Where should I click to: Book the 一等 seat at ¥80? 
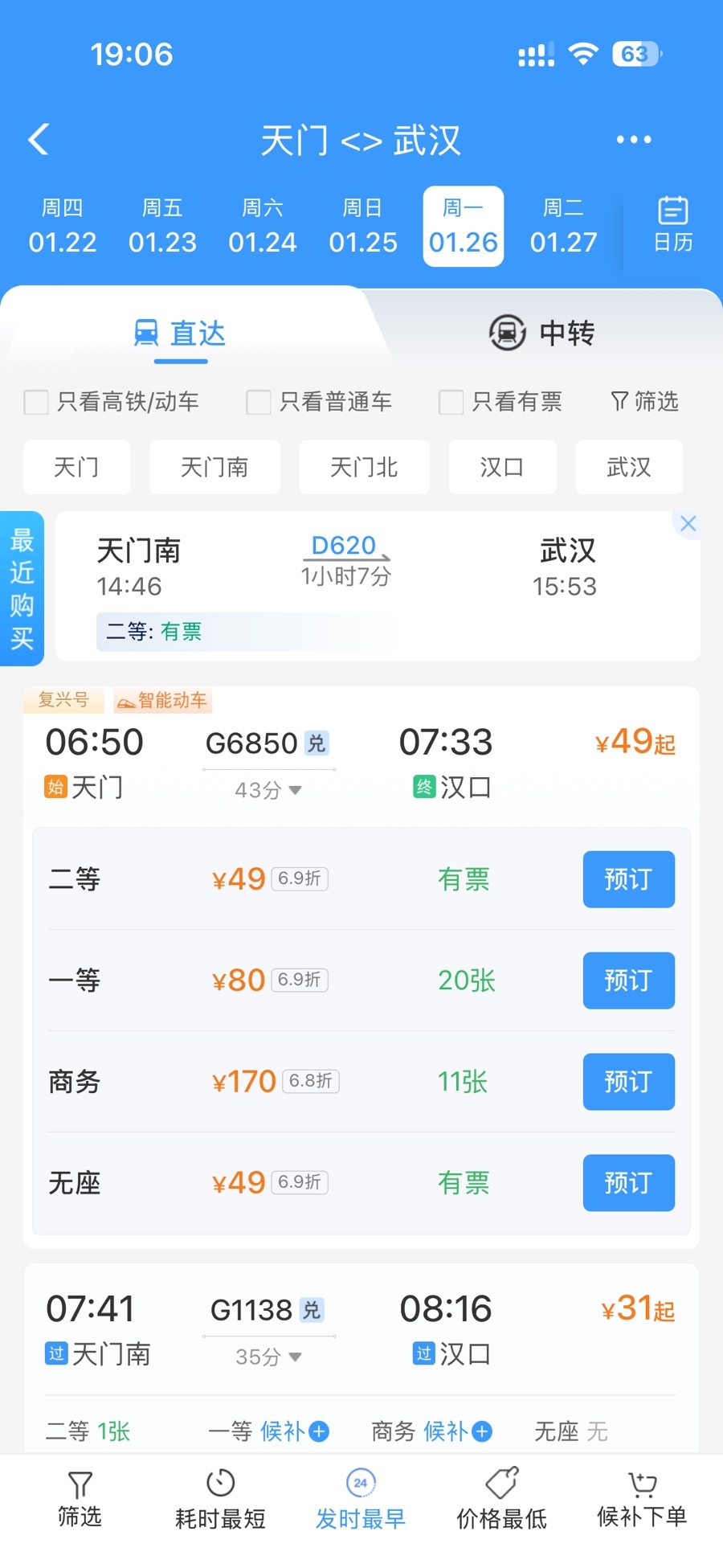(628, 981)
